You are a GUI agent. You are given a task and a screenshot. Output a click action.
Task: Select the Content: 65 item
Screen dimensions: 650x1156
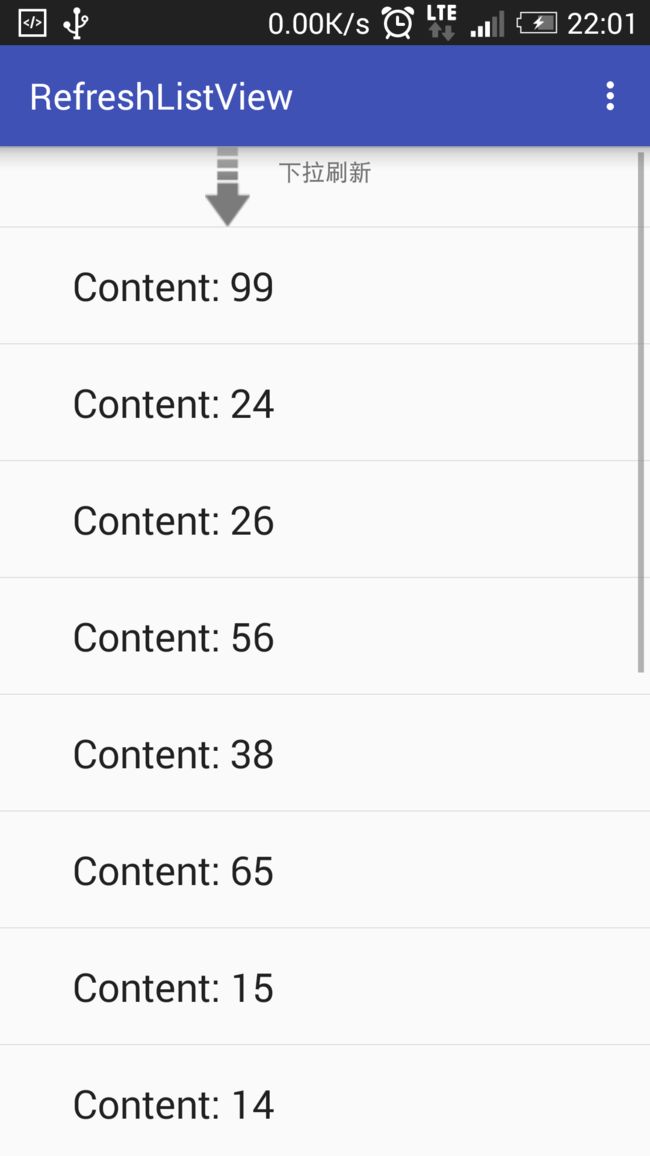pyautogui.click(x=325, y=870)
